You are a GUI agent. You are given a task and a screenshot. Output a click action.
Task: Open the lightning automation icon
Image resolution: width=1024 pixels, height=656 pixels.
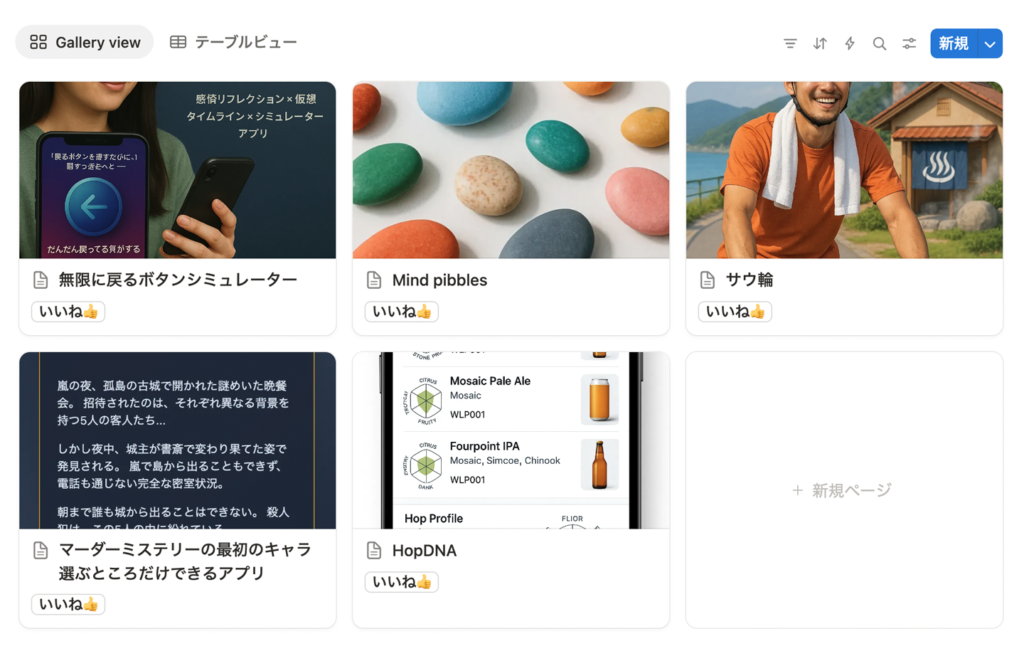tap(850, 43)
